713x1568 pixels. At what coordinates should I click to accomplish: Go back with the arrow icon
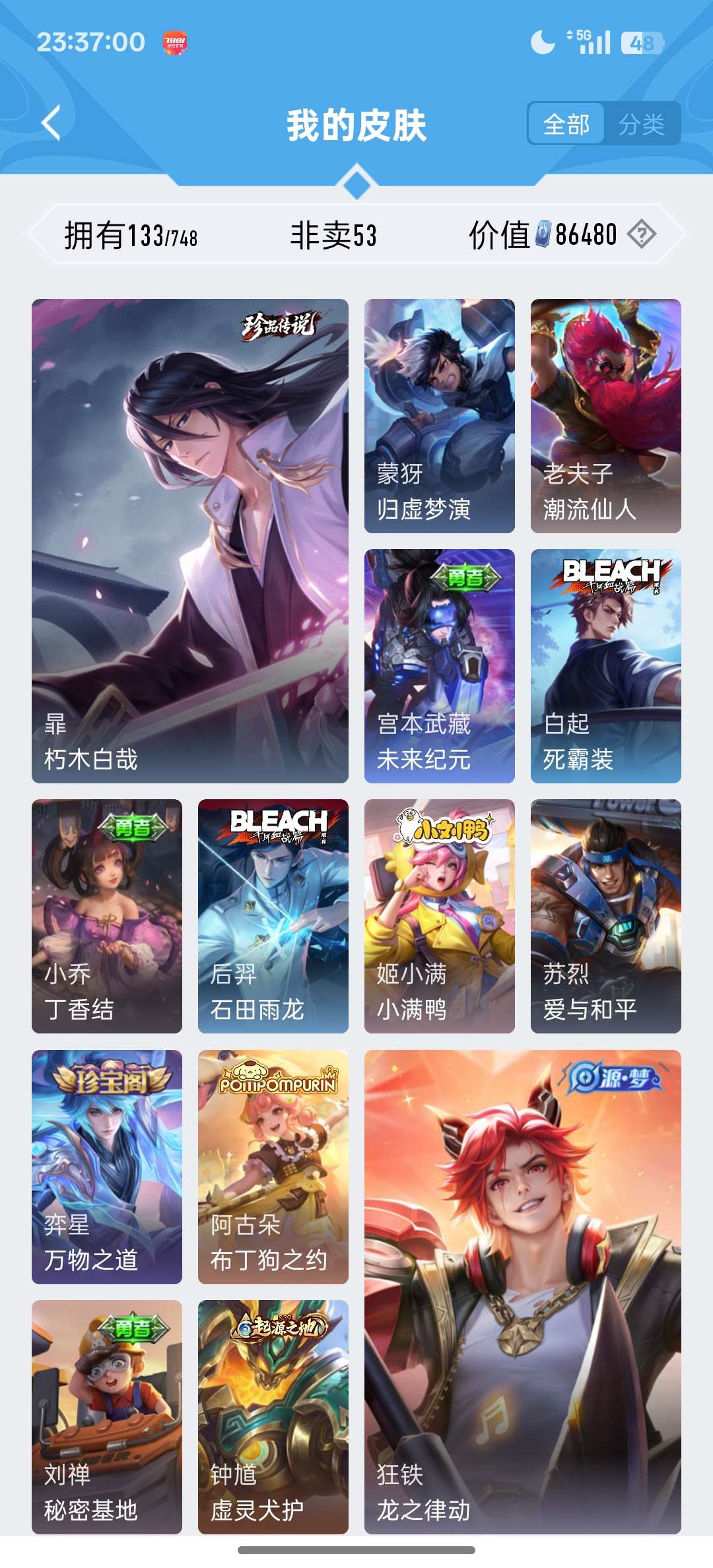pyautogui.click(x=51, y=123)
